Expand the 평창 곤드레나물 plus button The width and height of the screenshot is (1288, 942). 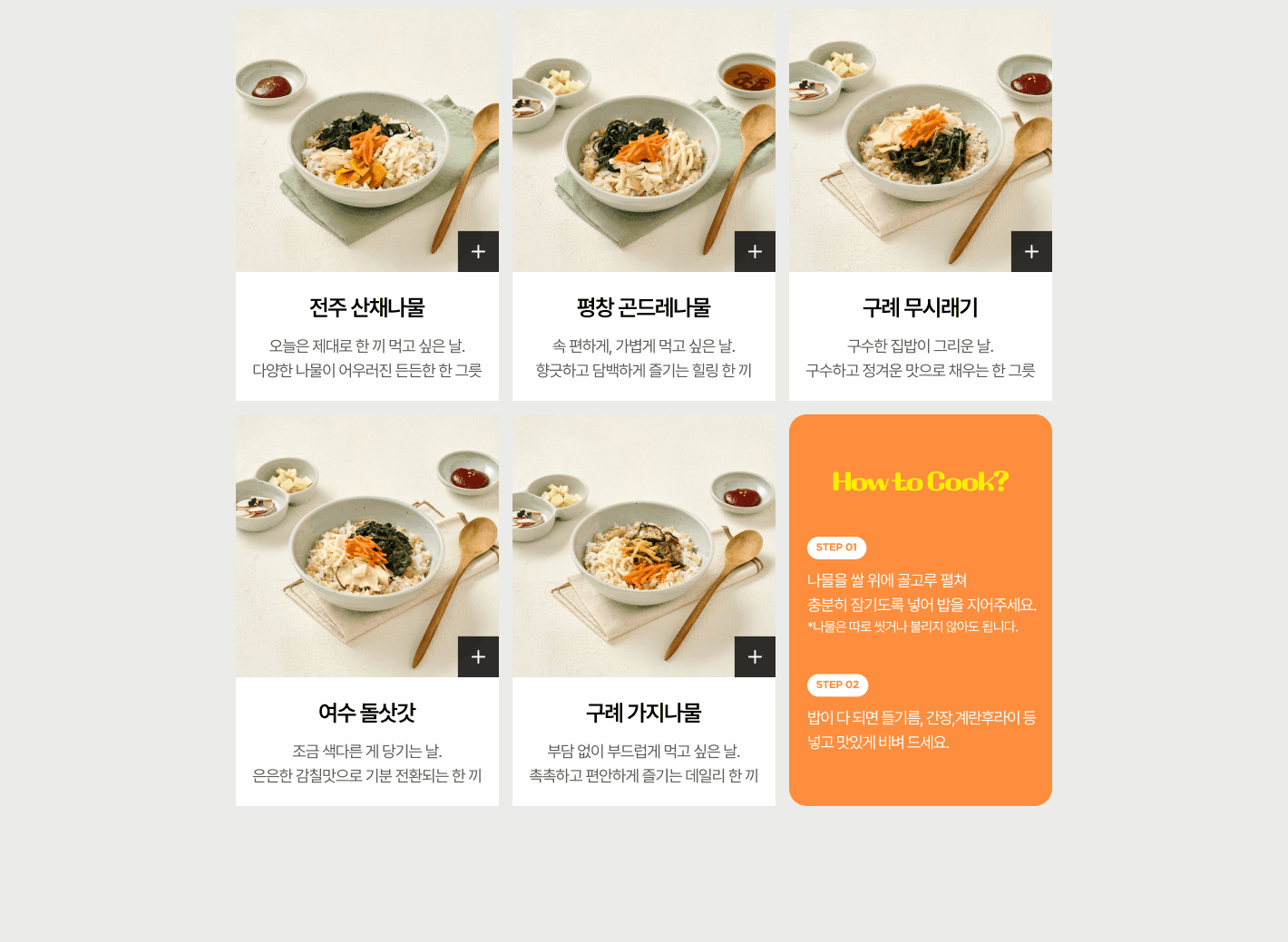755,251
